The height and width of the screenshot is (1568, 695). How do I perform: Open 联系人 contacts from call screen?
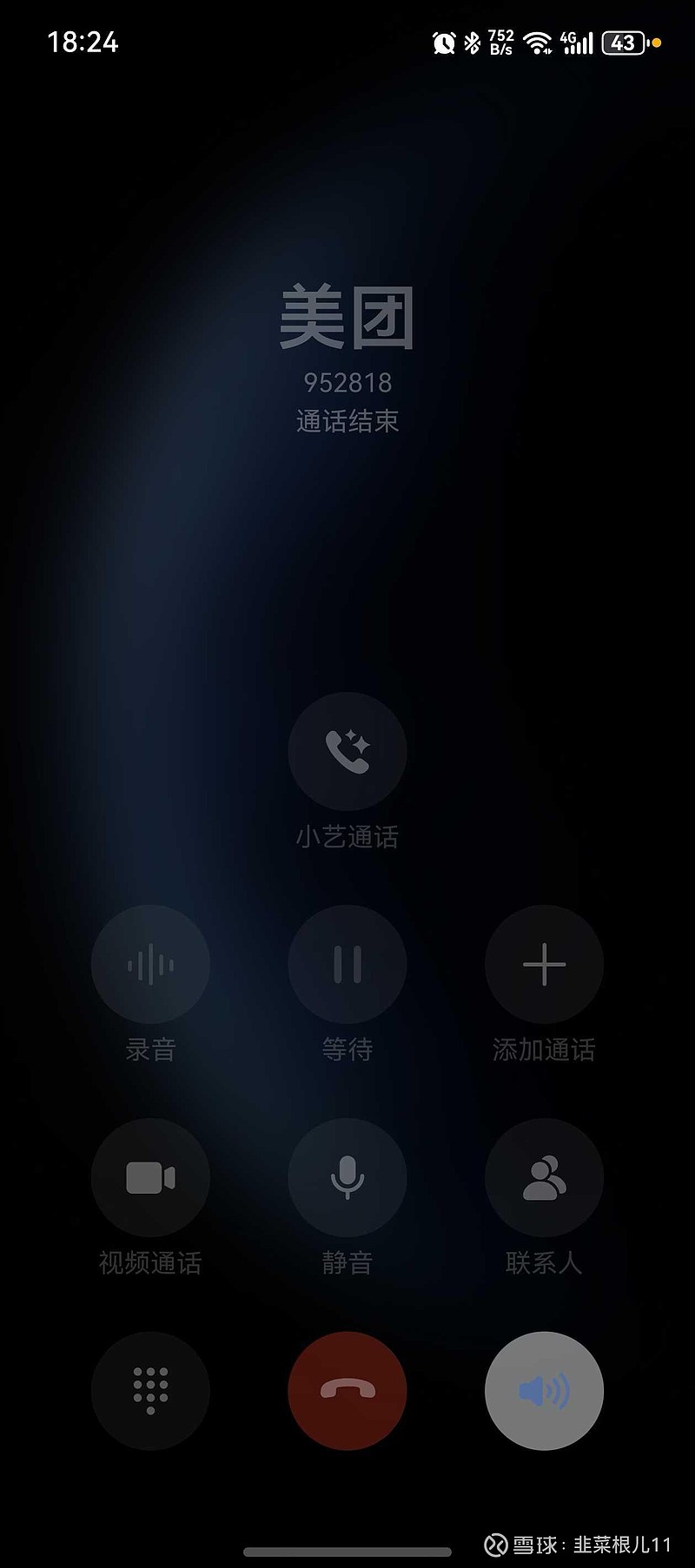click(544, 1176)
